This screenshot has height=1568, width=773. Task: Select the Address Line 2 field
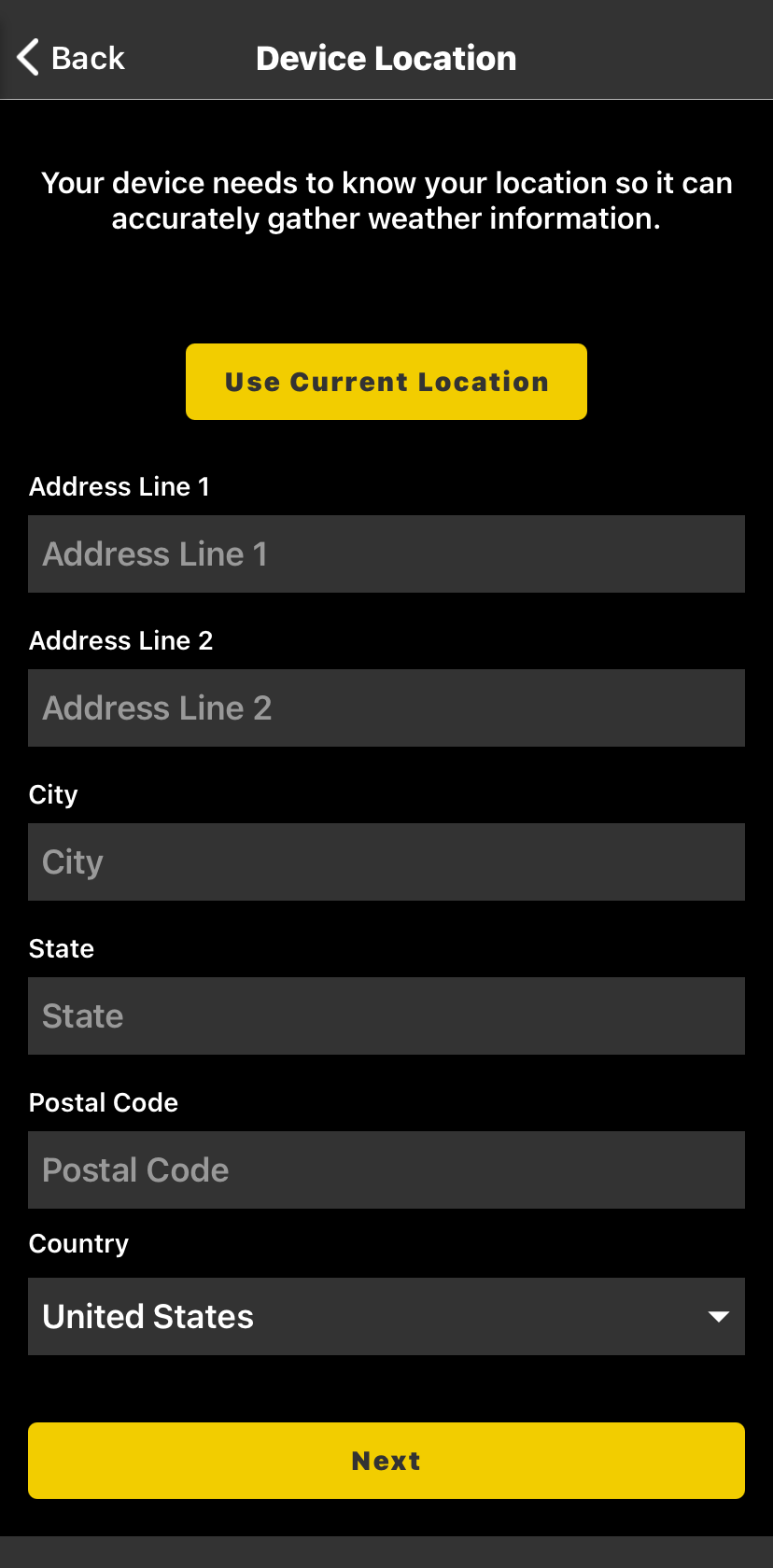point(386,708)
